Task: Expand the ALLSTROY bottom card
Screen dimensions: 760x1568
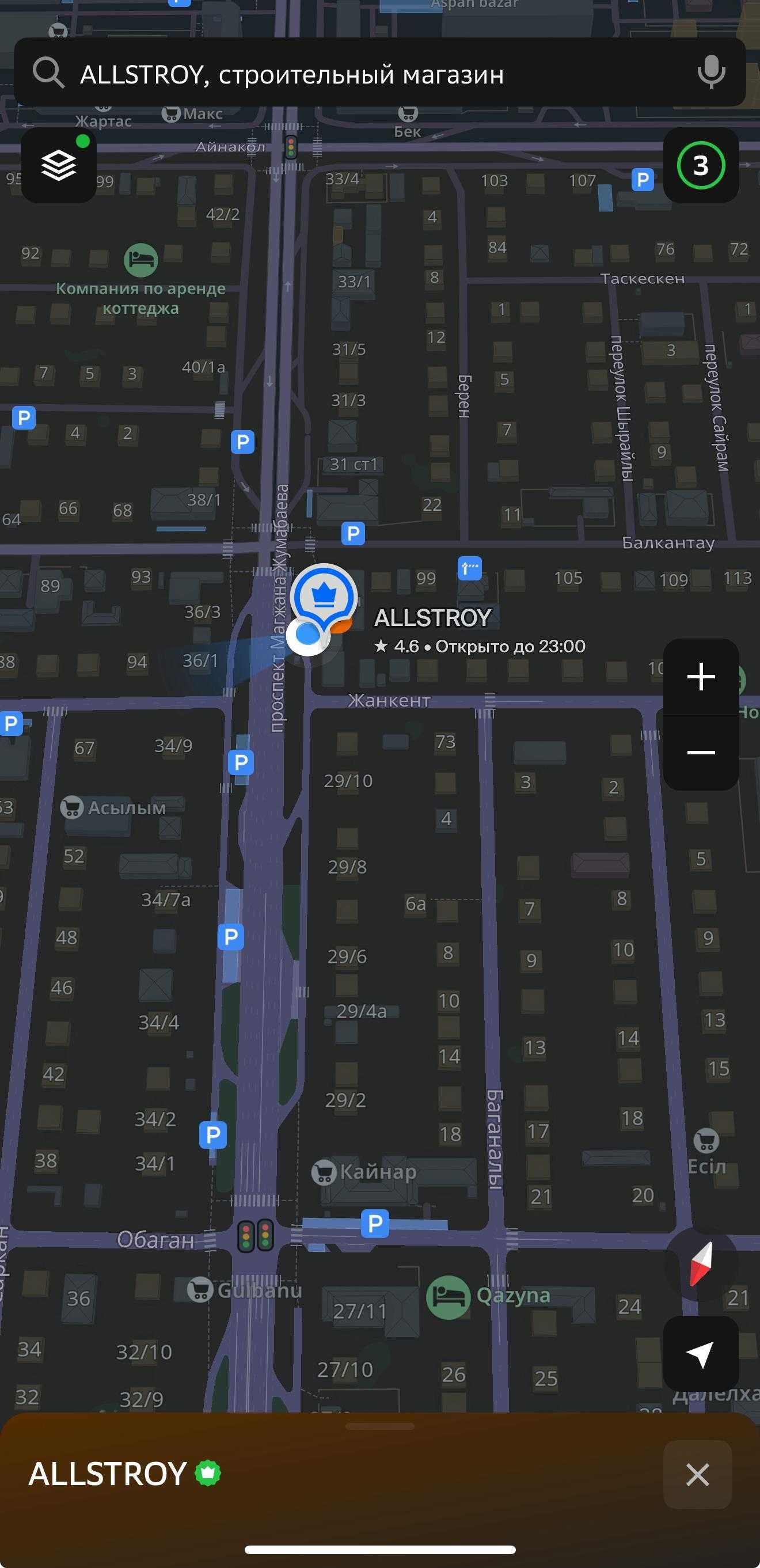Action: (379, 1426)
